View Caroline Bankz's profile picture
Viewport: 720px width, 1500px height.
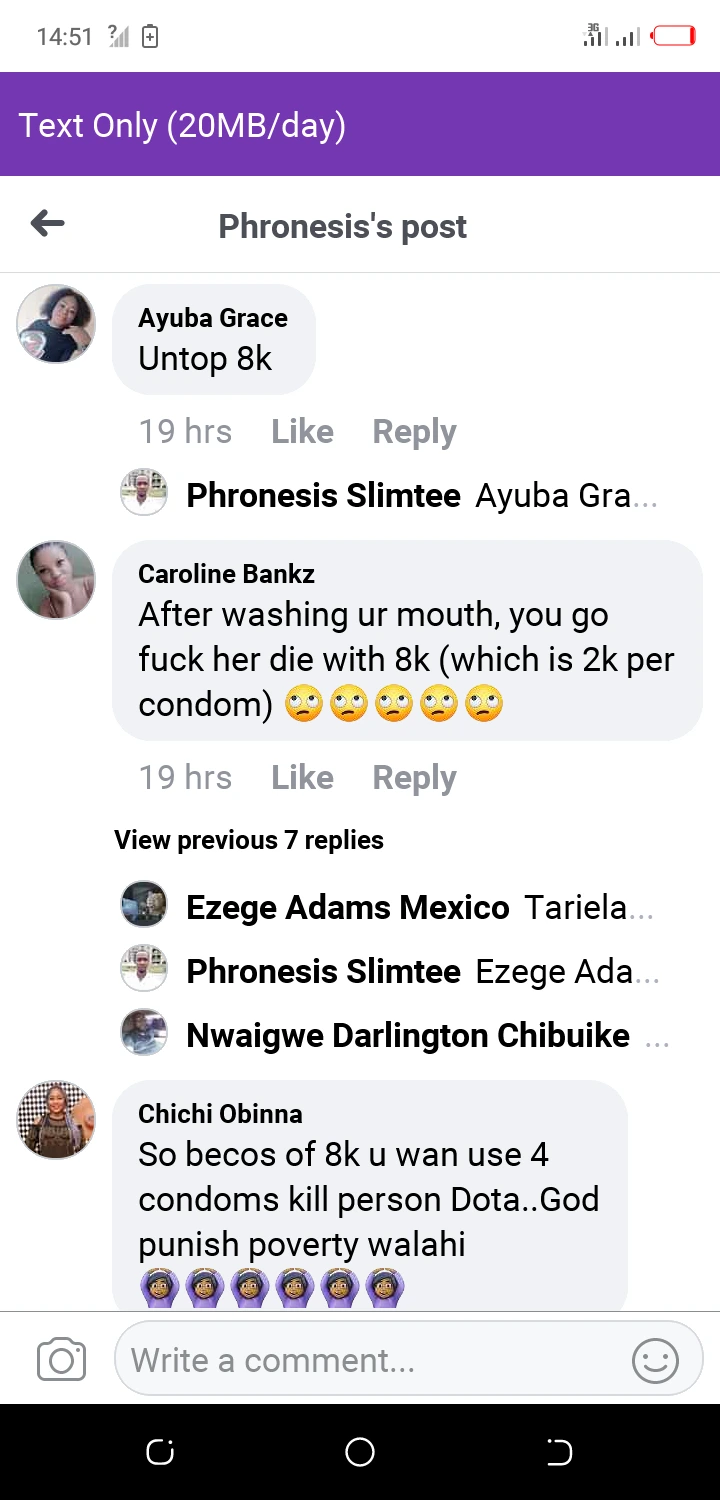pos(56,580)
